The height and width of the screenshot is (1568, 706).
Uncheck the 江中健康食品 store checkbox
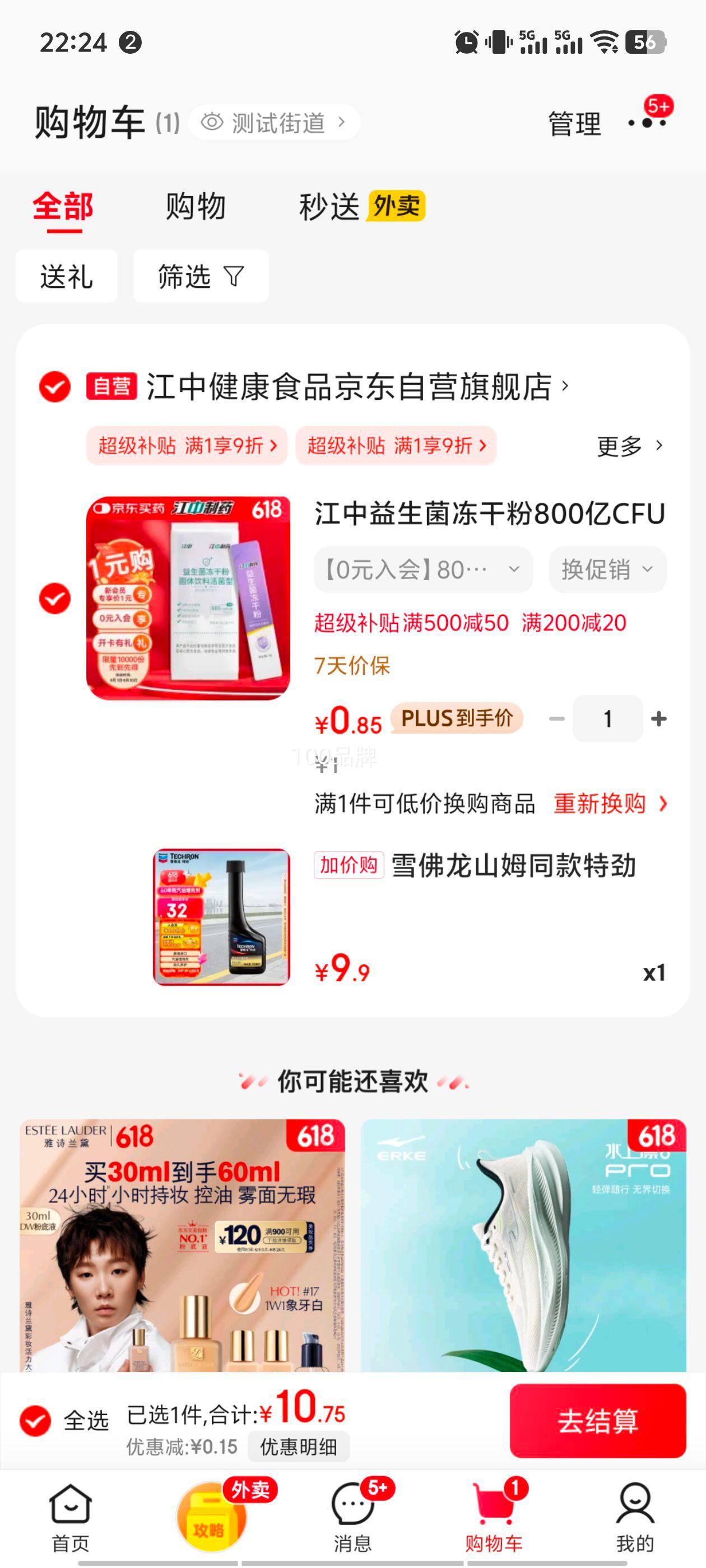tap(55, 386)
